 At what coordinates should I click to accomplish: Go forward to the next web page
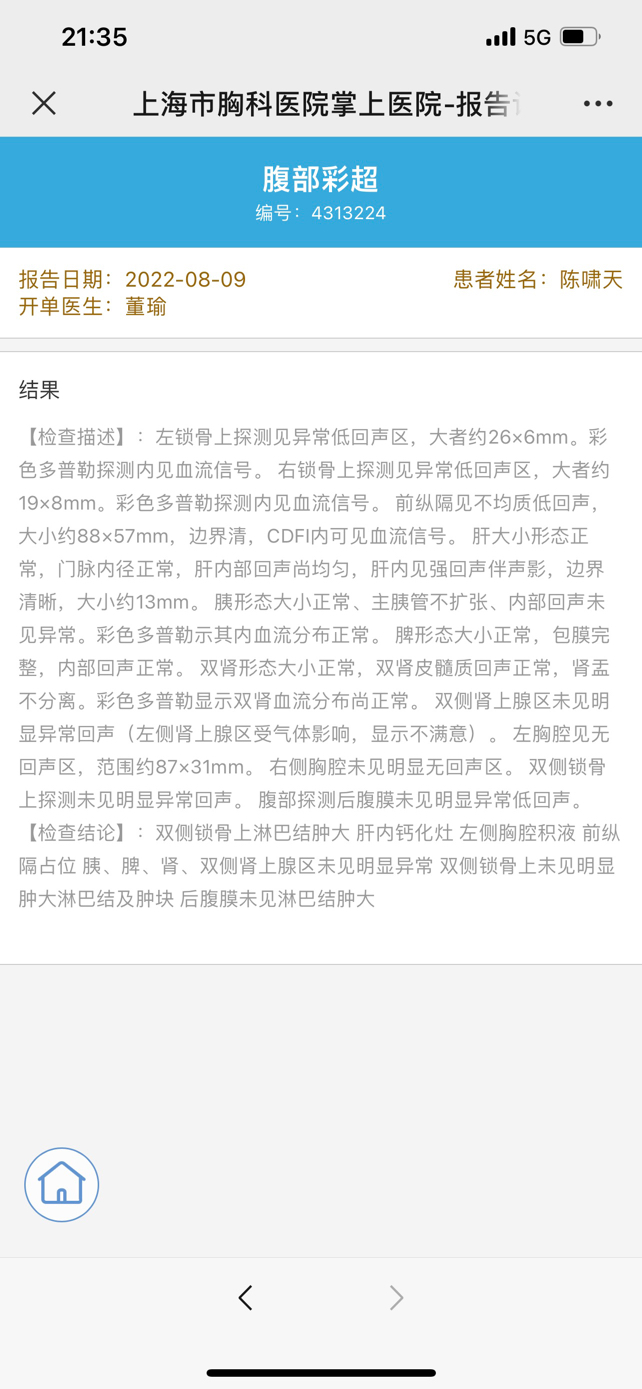click(x=396, y=1298)
